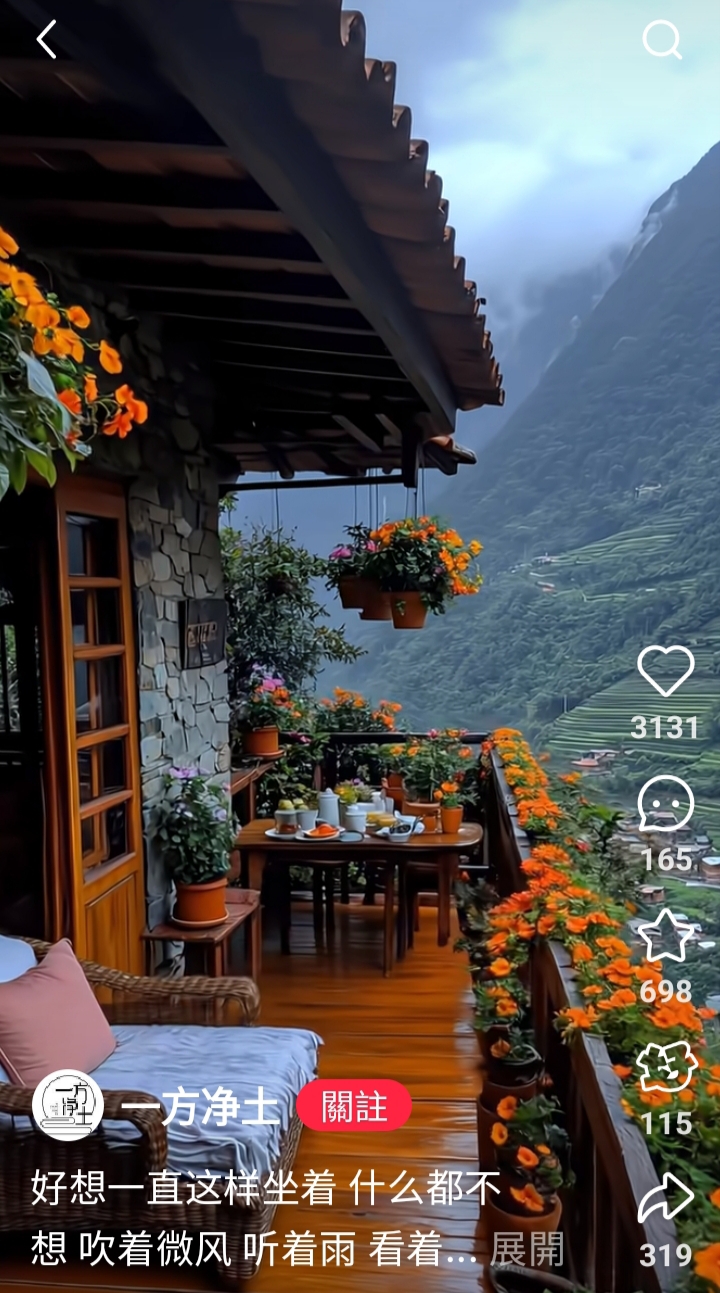Go back with the top-left arrow
Screen dimensions: 720x1293
point(47,40)
